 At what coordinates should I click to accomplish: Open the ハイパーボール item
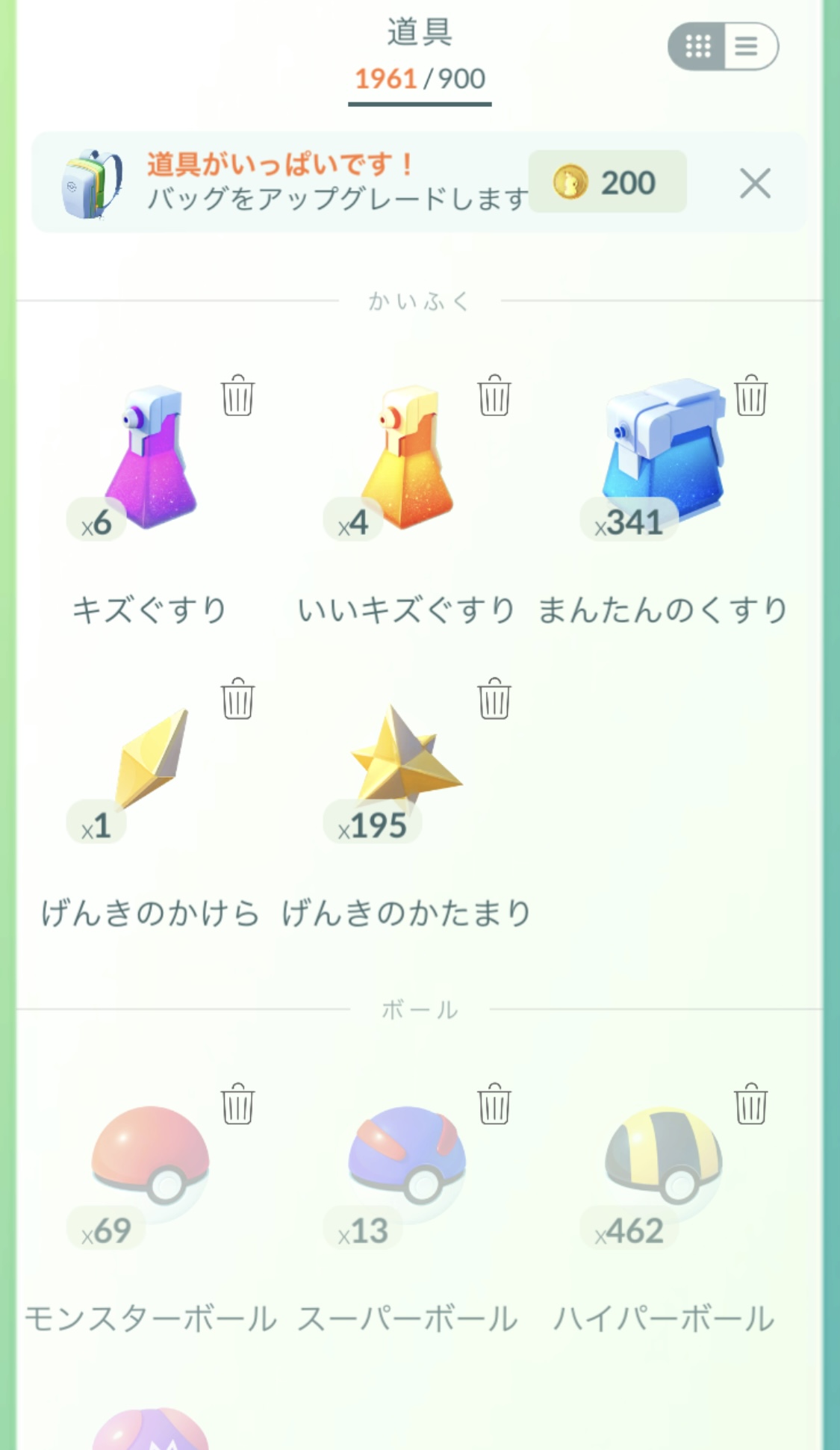[x=663, y=1156]
